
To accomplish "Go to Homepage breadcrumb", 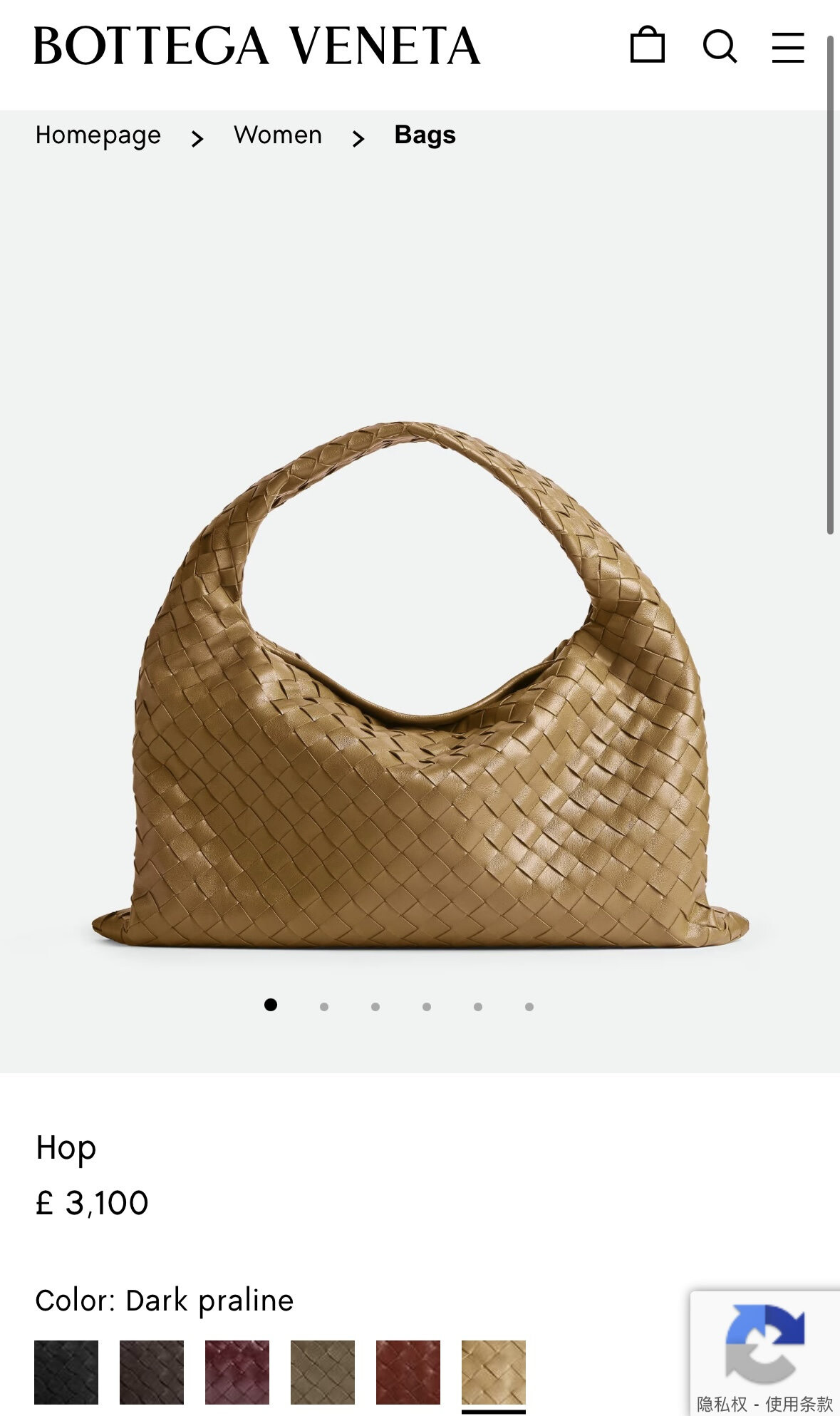I will [x=98, y=135].
